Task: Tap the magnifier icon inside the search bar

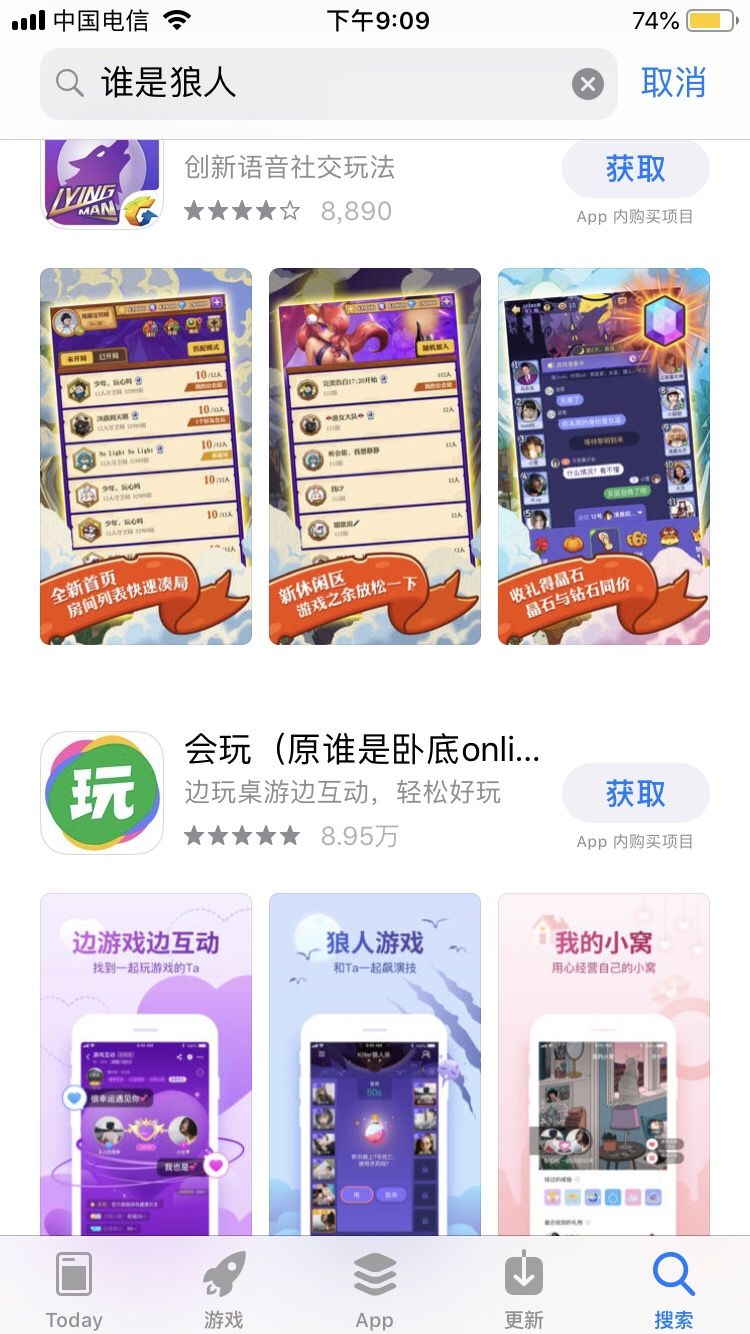Action: pyautogui.click(x=68, y=84)
